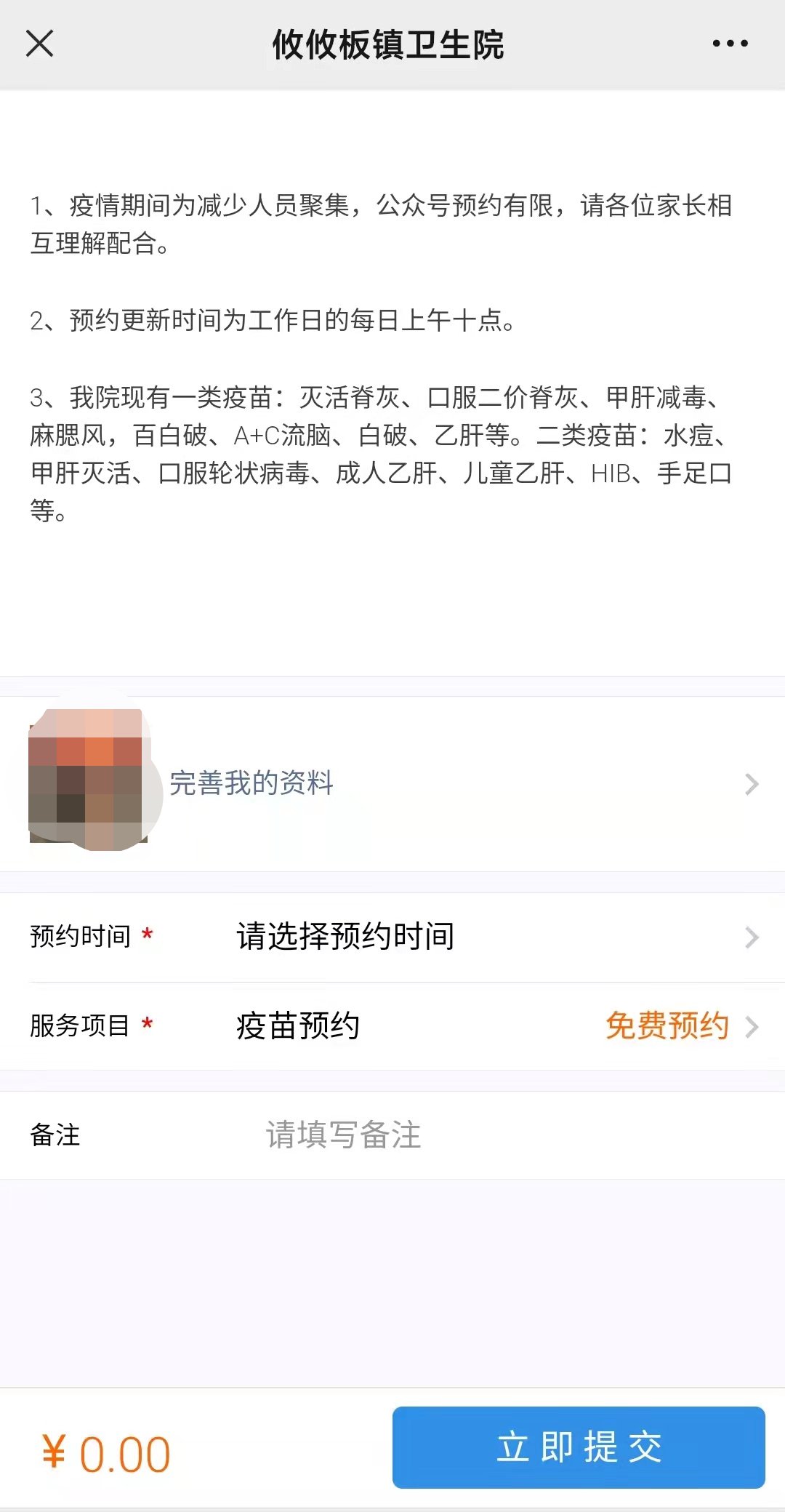The image size is (785, 1512).
Task: Open the three-dot more options menu
Action: tap(730, 44)
